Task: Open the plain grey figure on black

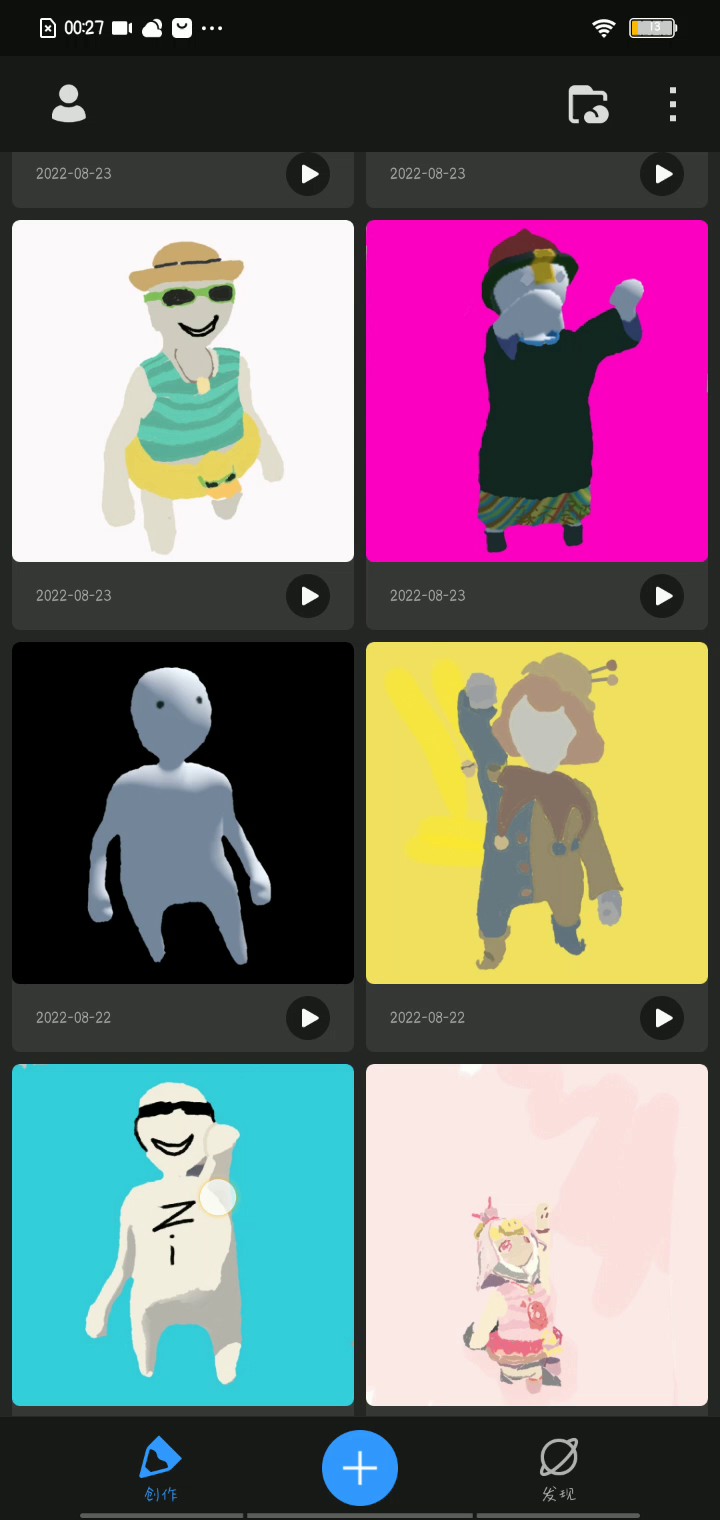Action: (183, 813)
